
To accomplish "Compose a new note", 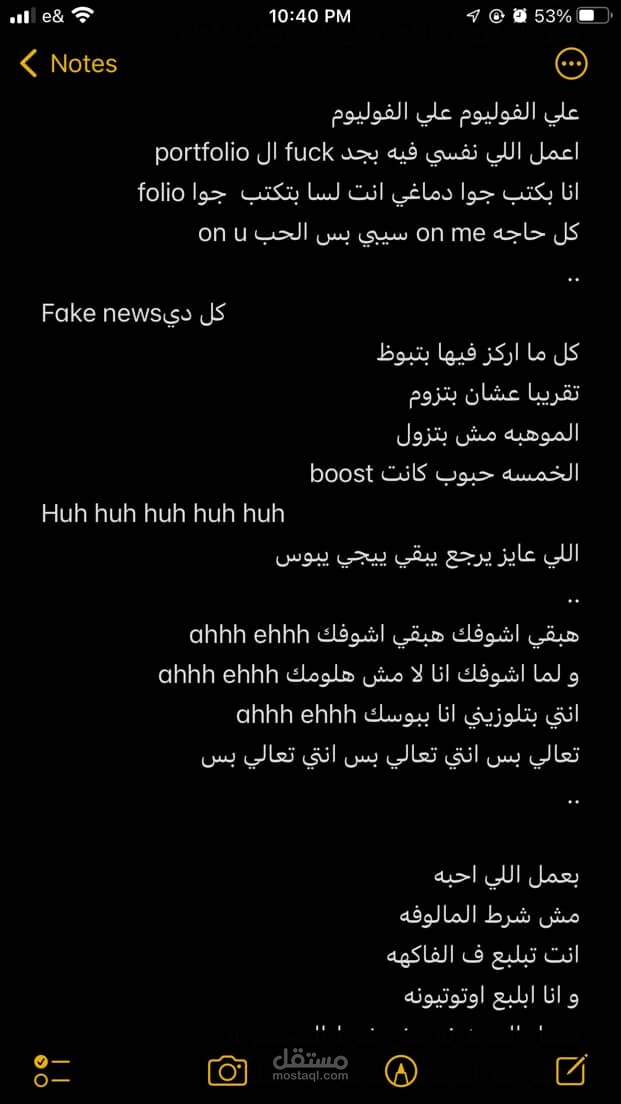I will pyautogui.click(x=572, y=1070).
